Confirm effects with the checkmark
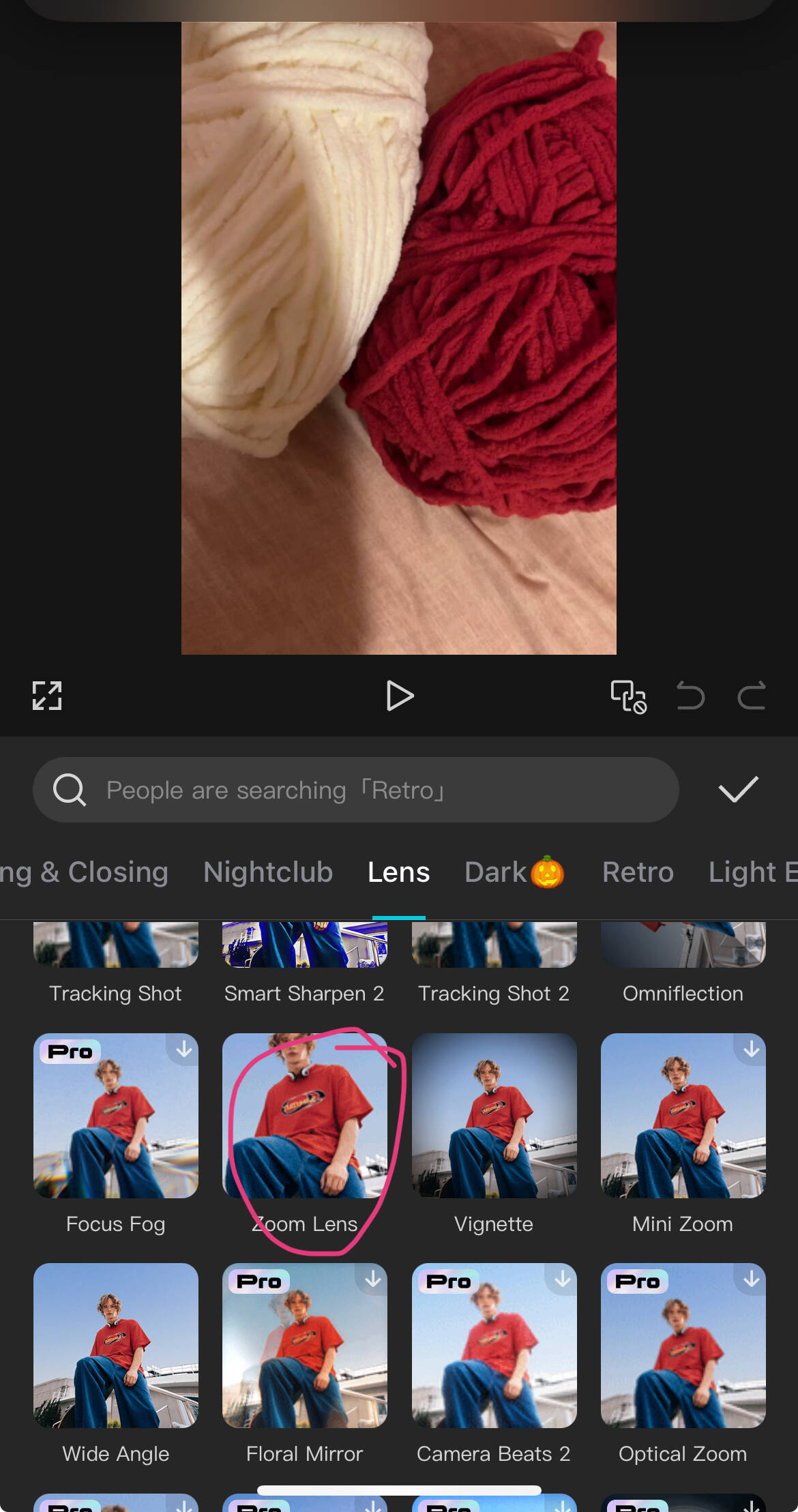798x1512 pixels. 738,790
